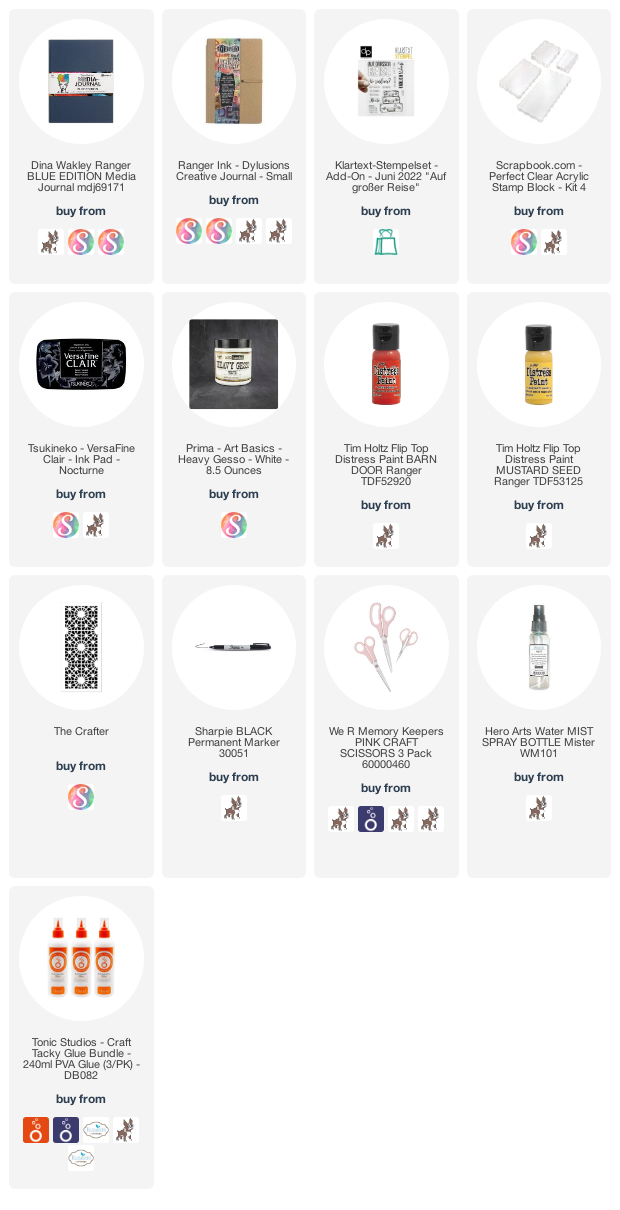The height and width of the screenshot is (1210, 620).
Task: Open the Dina Wakley Blue Edition Media Journal product
Action: tap(81, 80)
